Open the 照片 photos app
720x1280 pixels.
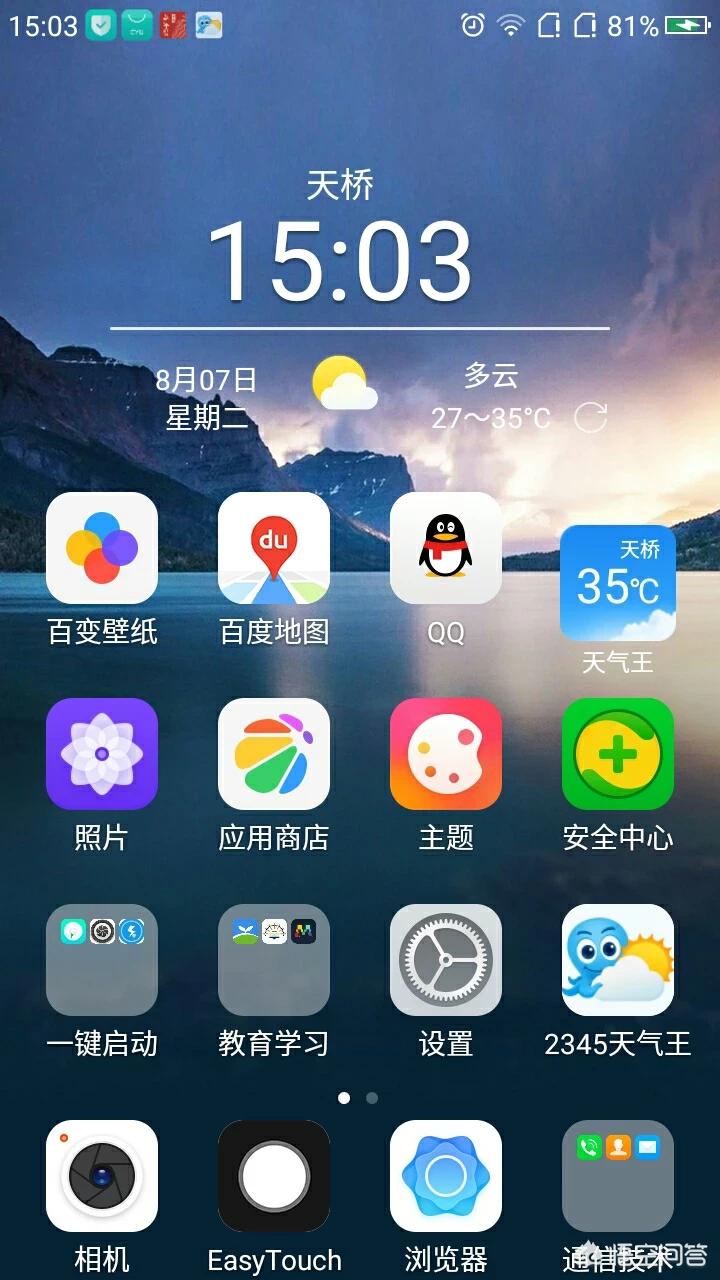click(x=102, y=754)
